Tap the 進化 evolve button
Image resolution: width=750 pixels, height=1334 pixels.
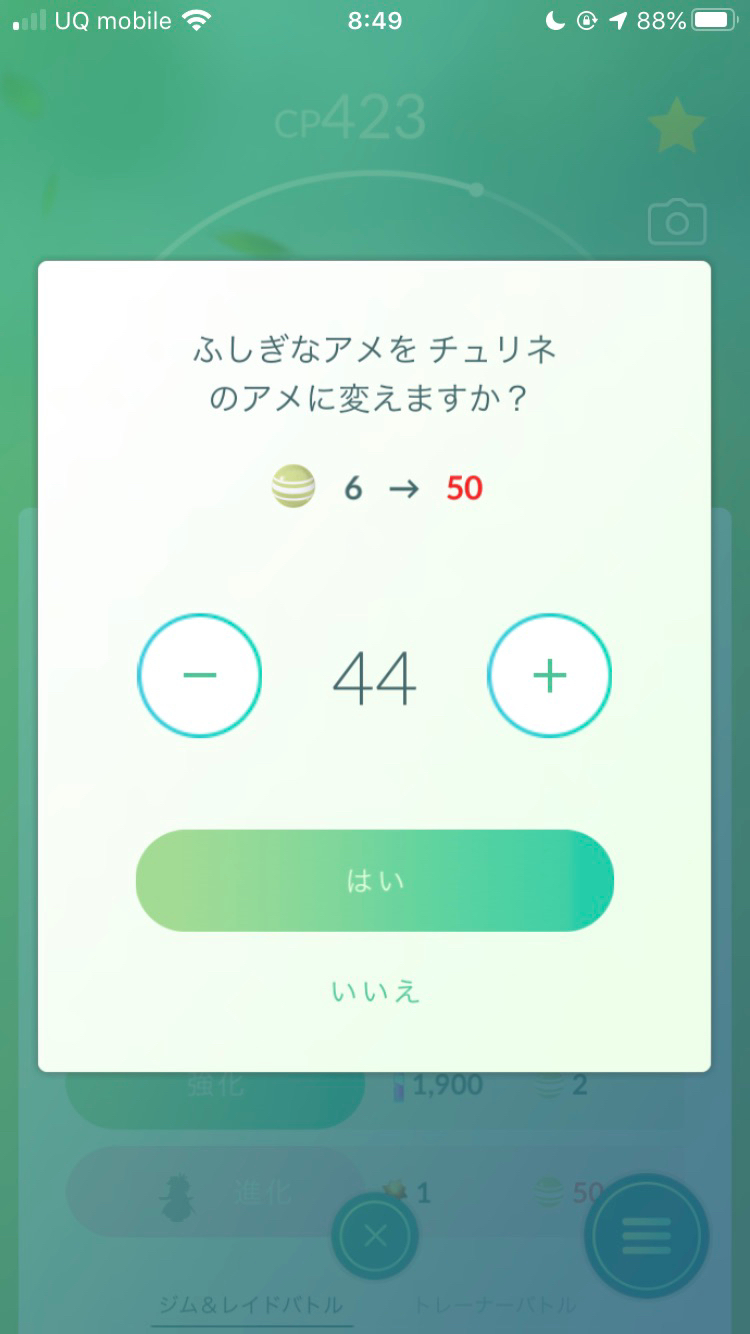click(x=260, y=1190)
